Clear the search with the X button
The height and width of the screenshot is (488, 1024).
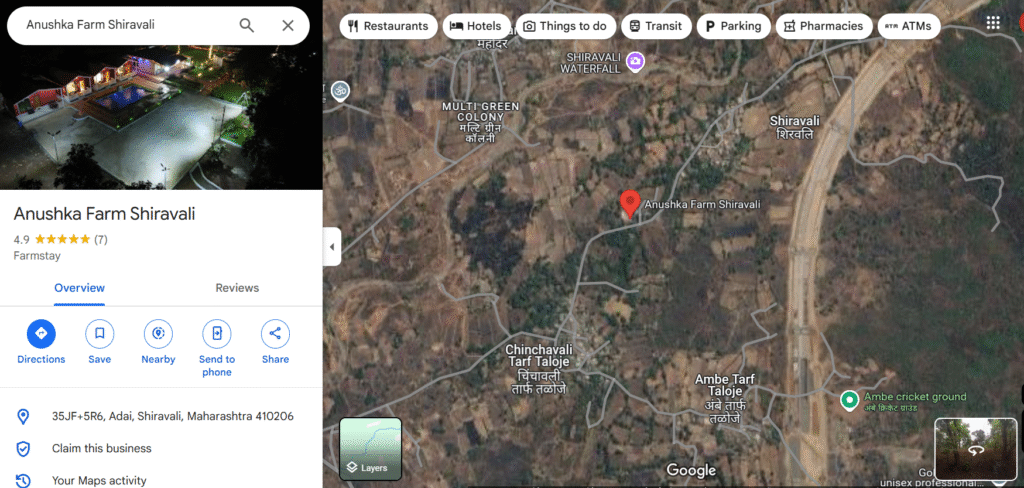tap(288, 25)
